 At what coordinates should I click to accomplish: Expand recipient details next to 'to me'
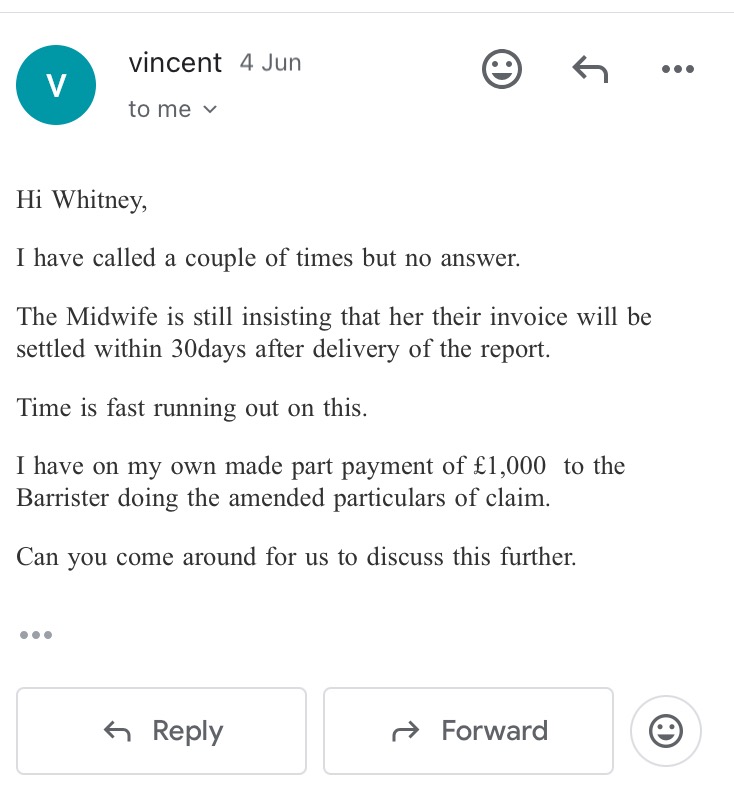pyautogui.click(x=209, y=110)
